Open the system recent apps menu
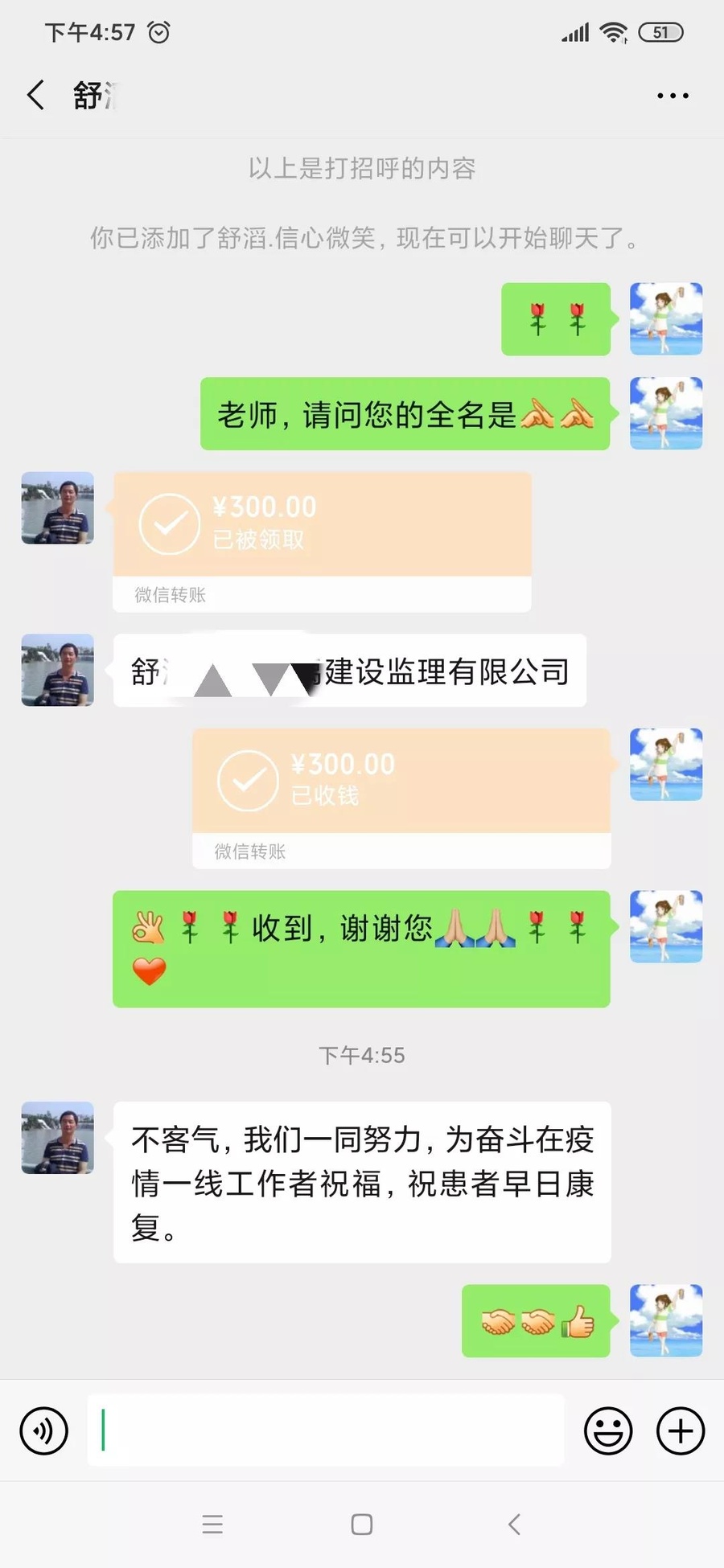The image size is (724, 1568). (x=212, y=1525)
